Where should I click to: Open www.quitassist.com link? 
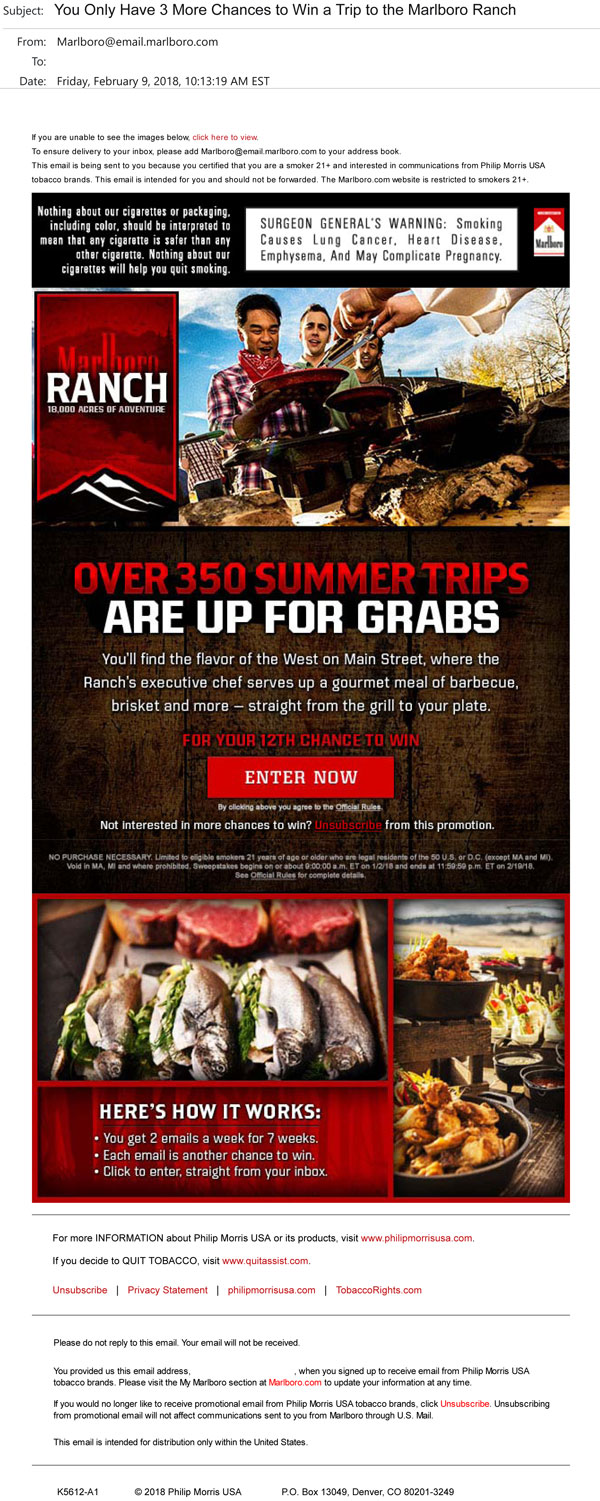pos(265,1261)
